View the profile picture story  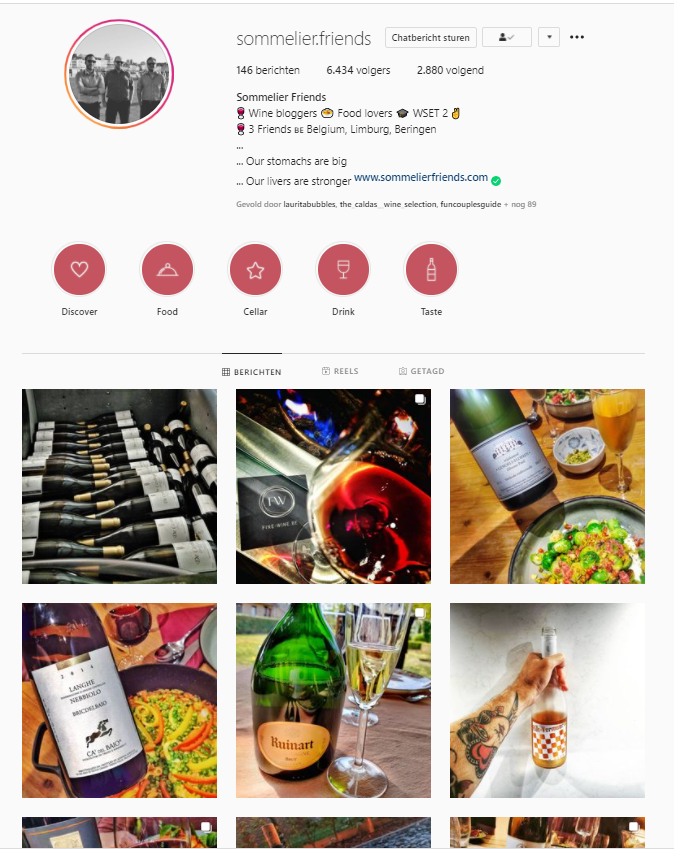(x=120, y=76)
